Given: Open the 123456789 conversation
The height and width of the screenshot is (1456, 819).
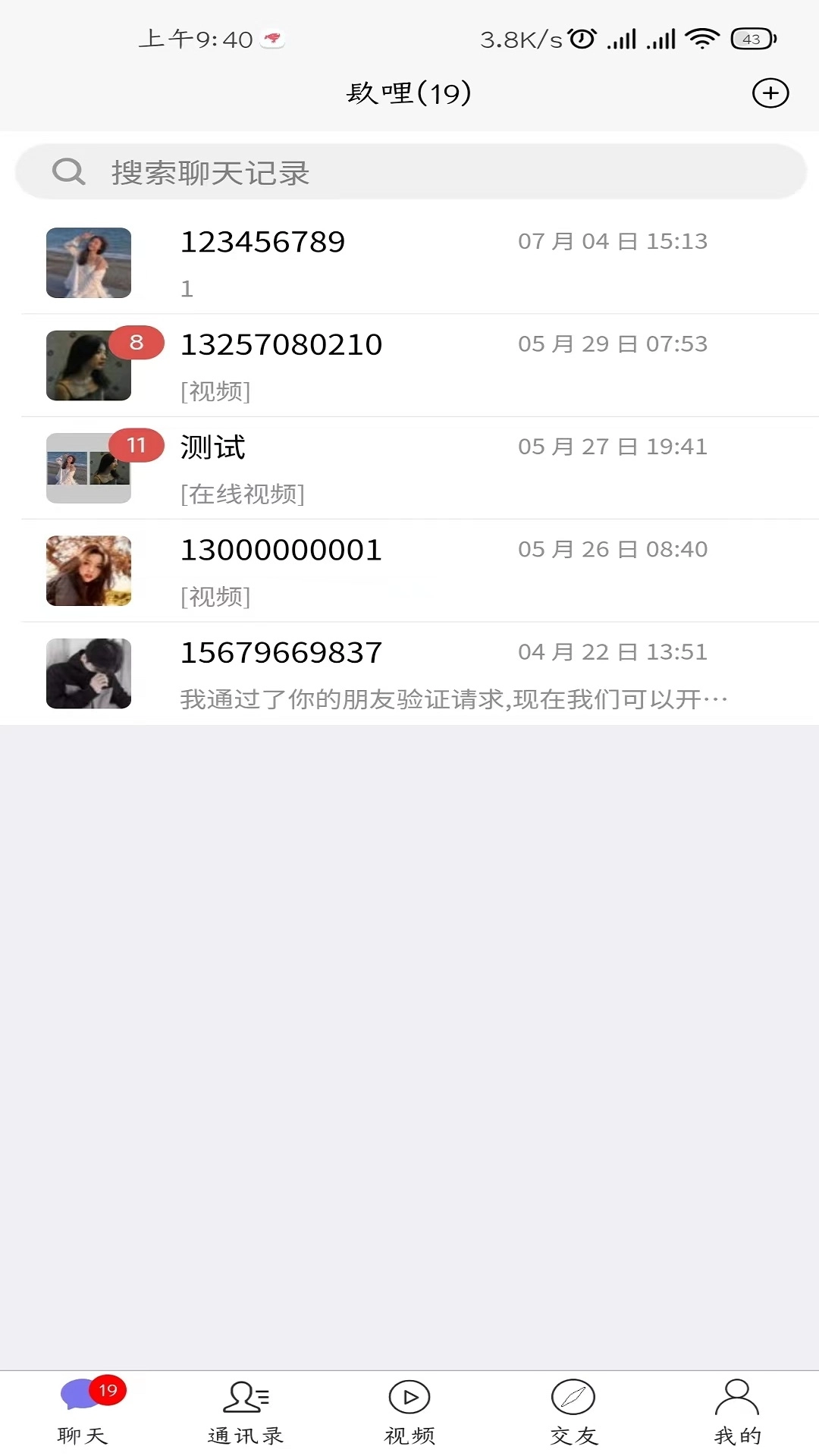Looking at the screenshot, I should point(409,263).
